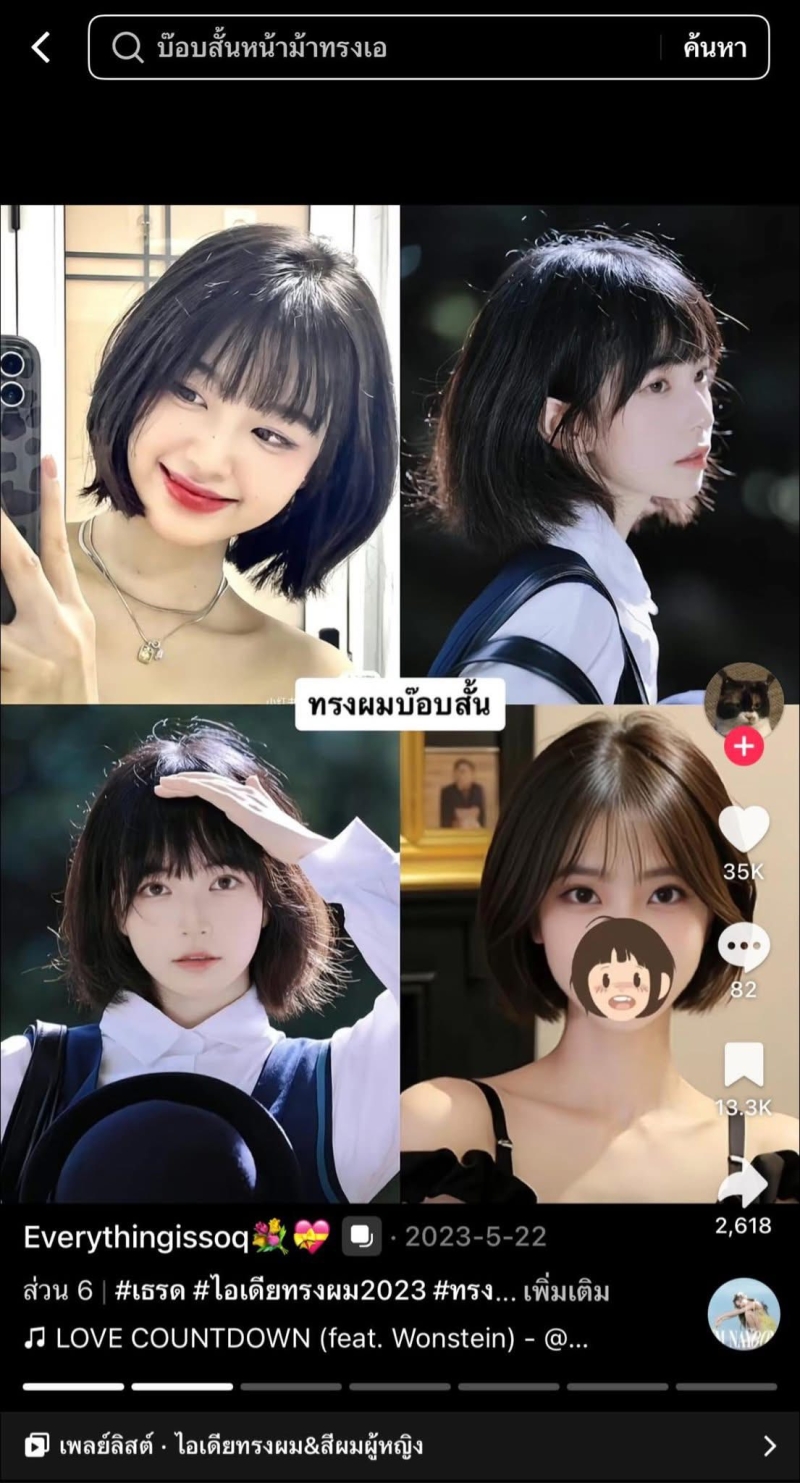Bookmark this post to favorites
The height and width of the screenshot is (1483, 800).
[x=743, y=1067]
